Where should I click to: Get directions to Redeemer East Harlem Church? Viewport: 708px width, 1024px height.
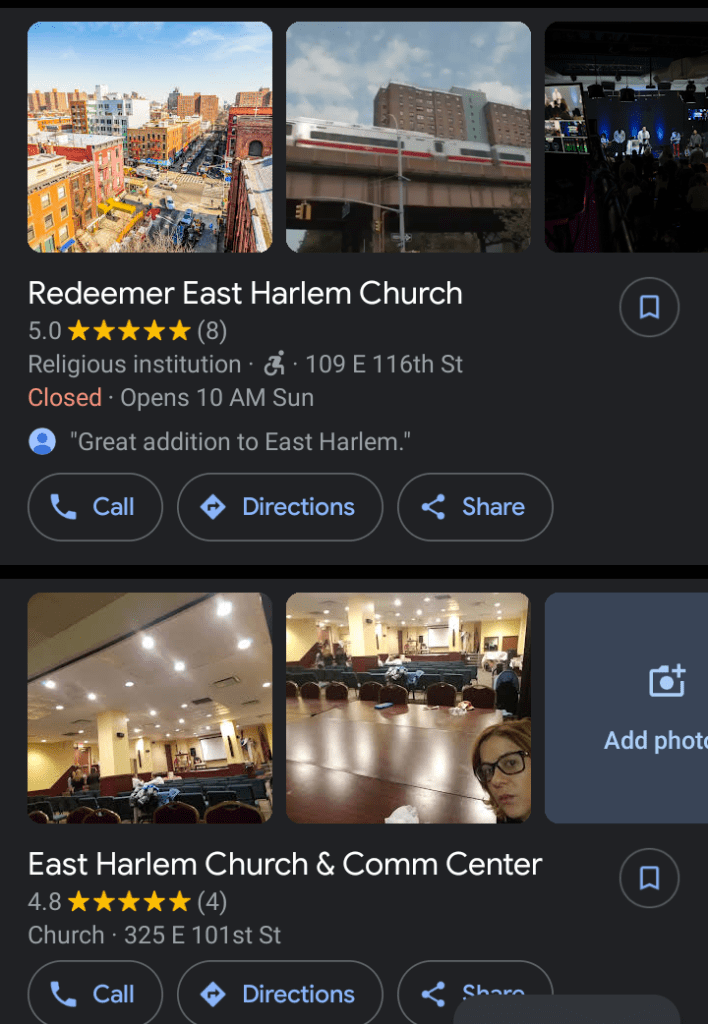point(280,507)
